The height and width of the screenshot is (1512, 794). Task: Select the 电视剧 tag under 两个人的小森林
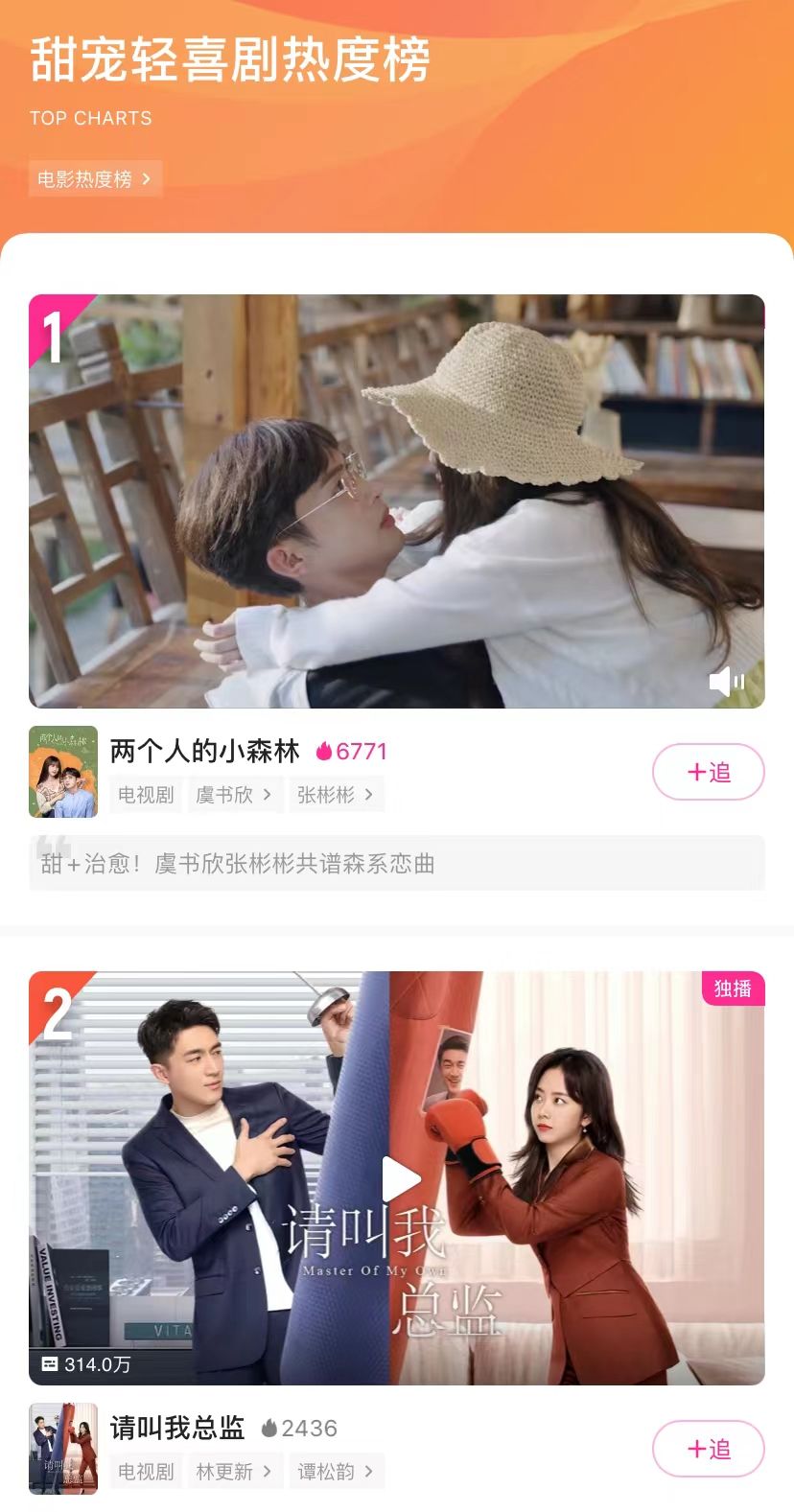coord(145,795)
